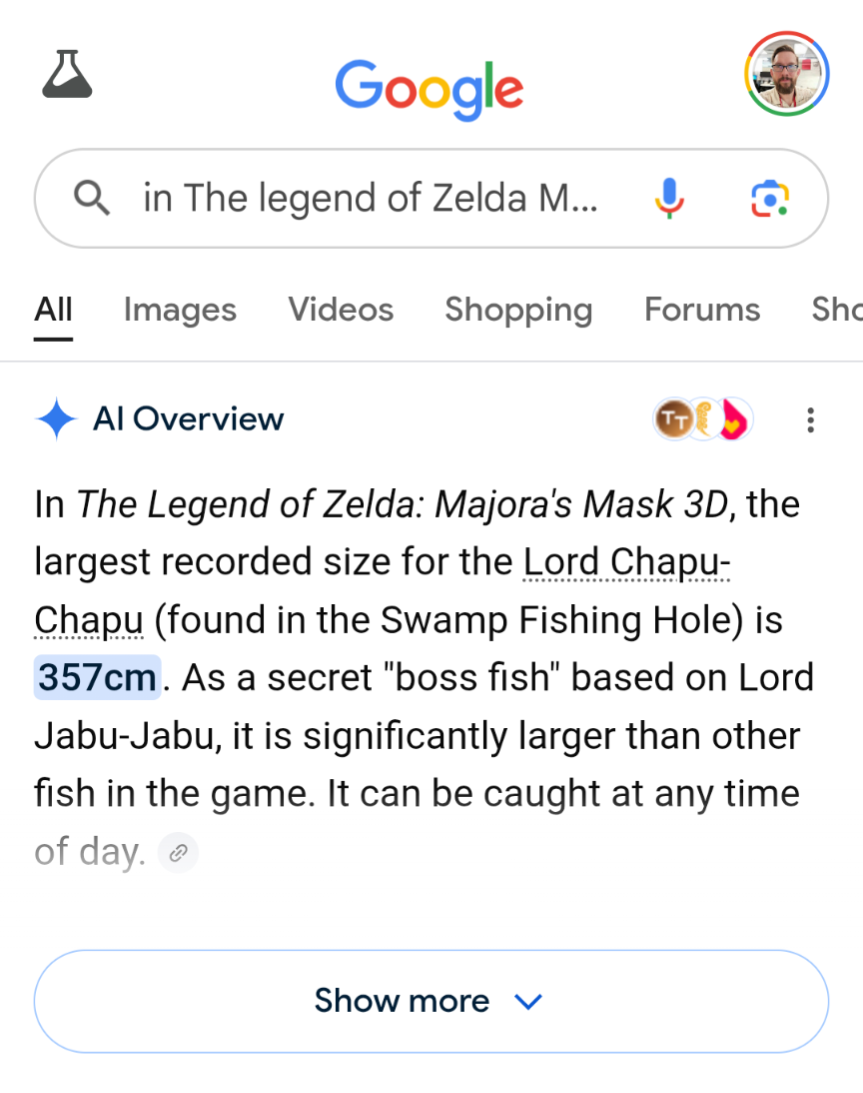
Task: Switch to the Forums tab
Action: 702,310
